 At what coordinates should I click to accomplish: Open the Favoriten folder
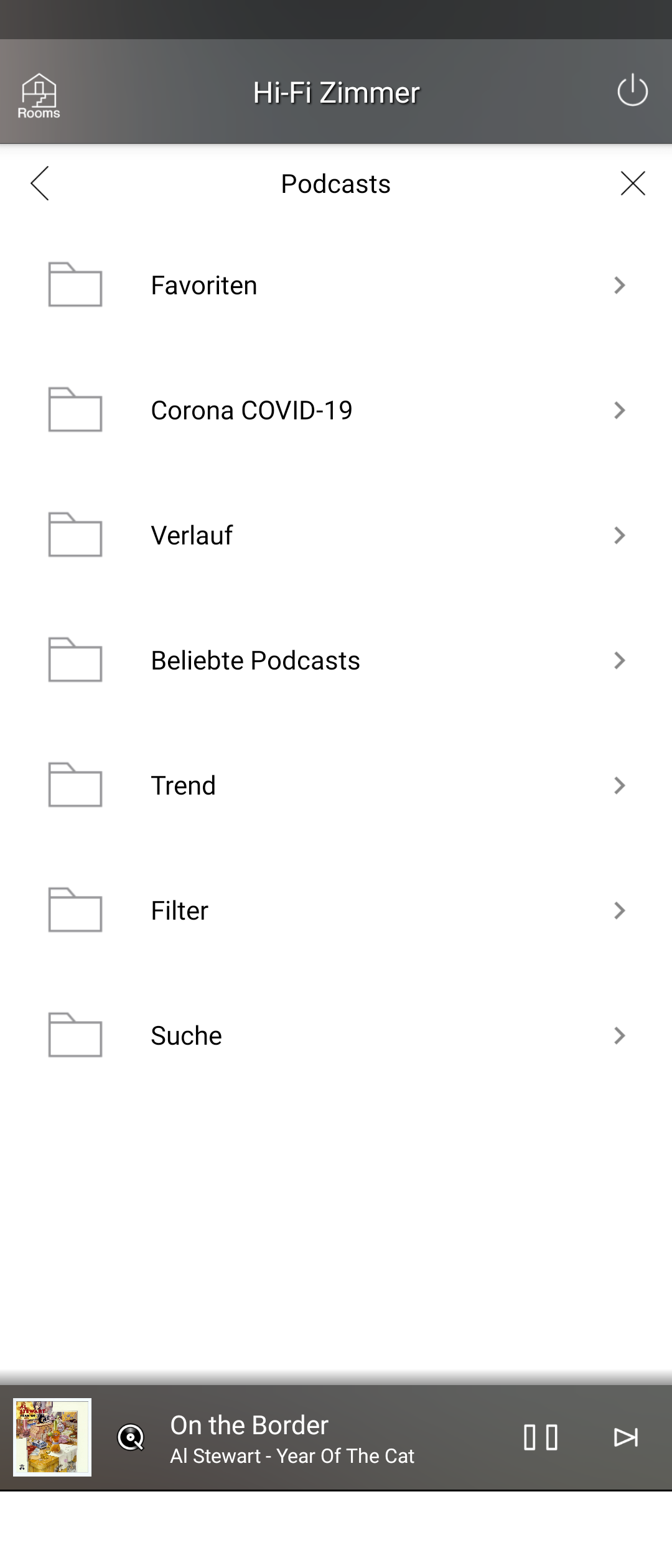[336, 286]
